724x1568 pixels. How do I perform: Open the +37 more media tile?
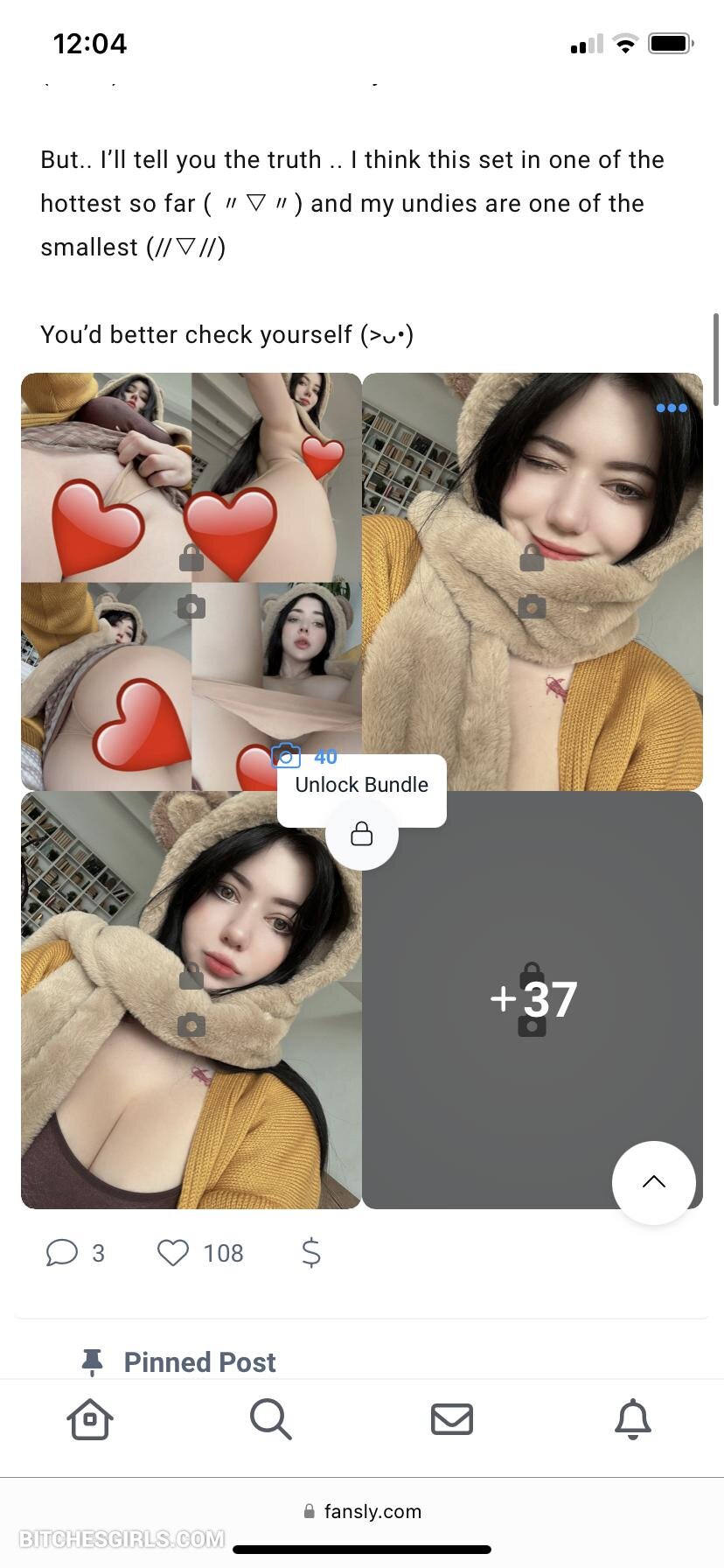533,999
